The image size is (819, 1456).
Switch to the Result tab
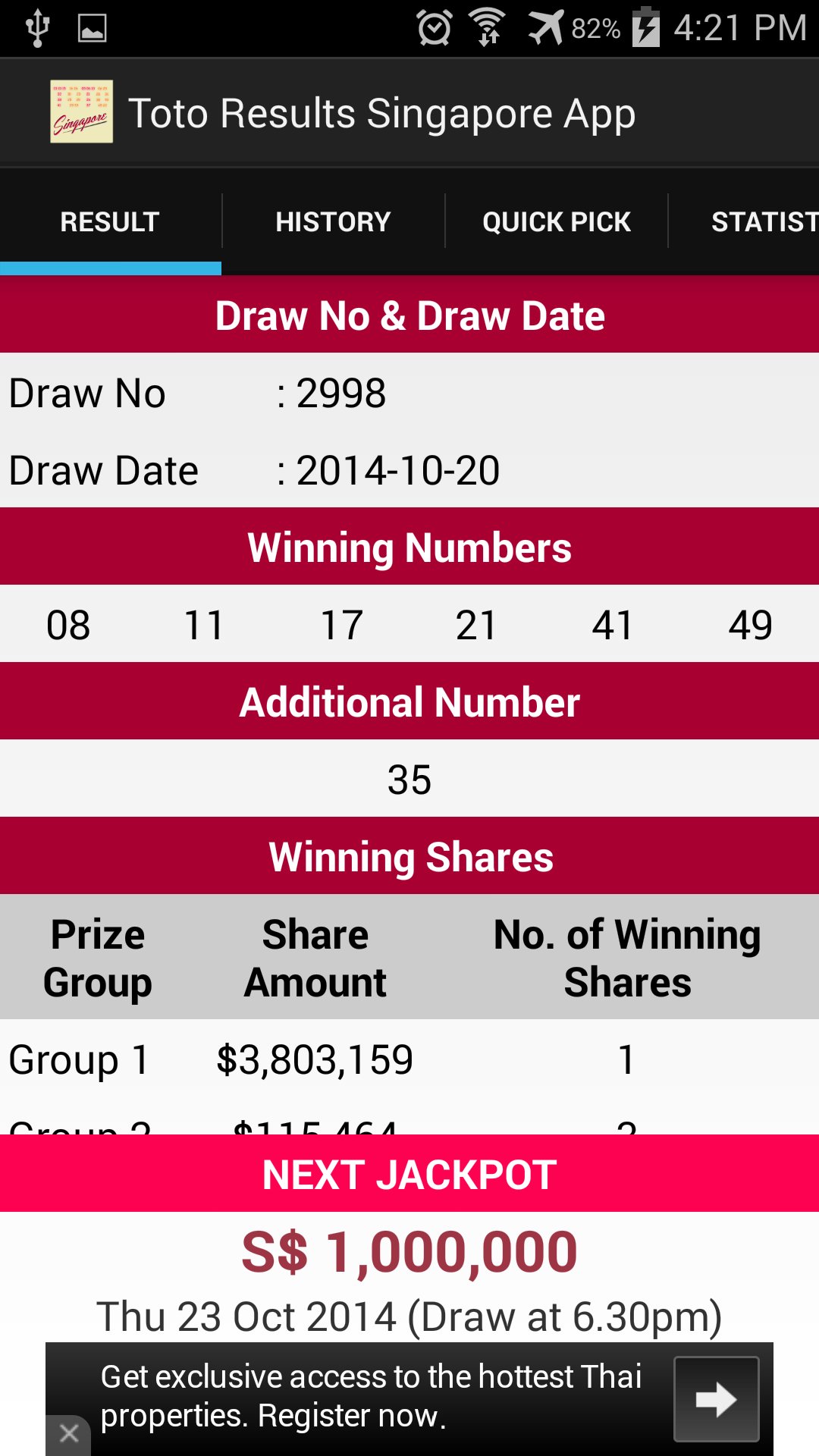click(x=110, y=221)
